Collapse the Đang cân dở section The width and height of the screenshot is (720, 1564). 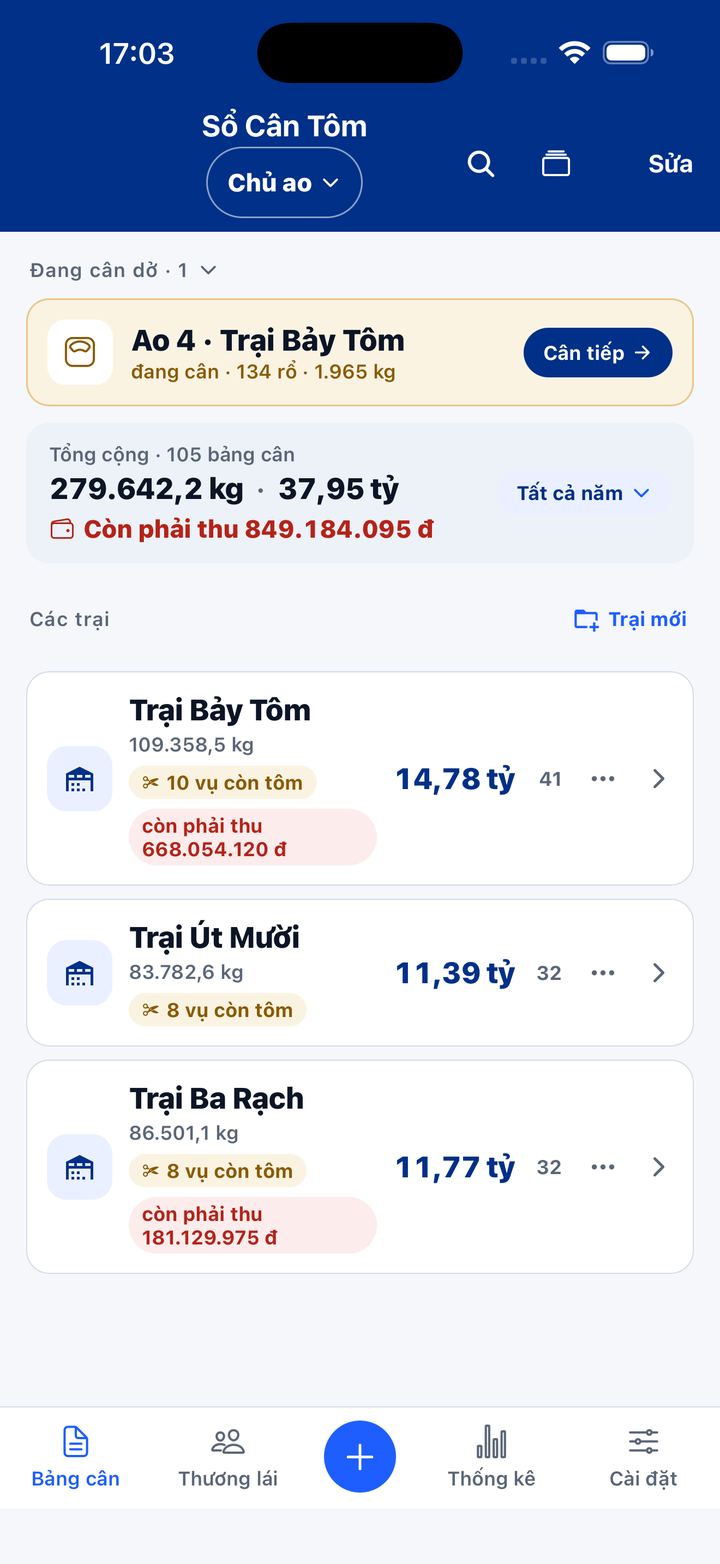(x=124, y=270)
